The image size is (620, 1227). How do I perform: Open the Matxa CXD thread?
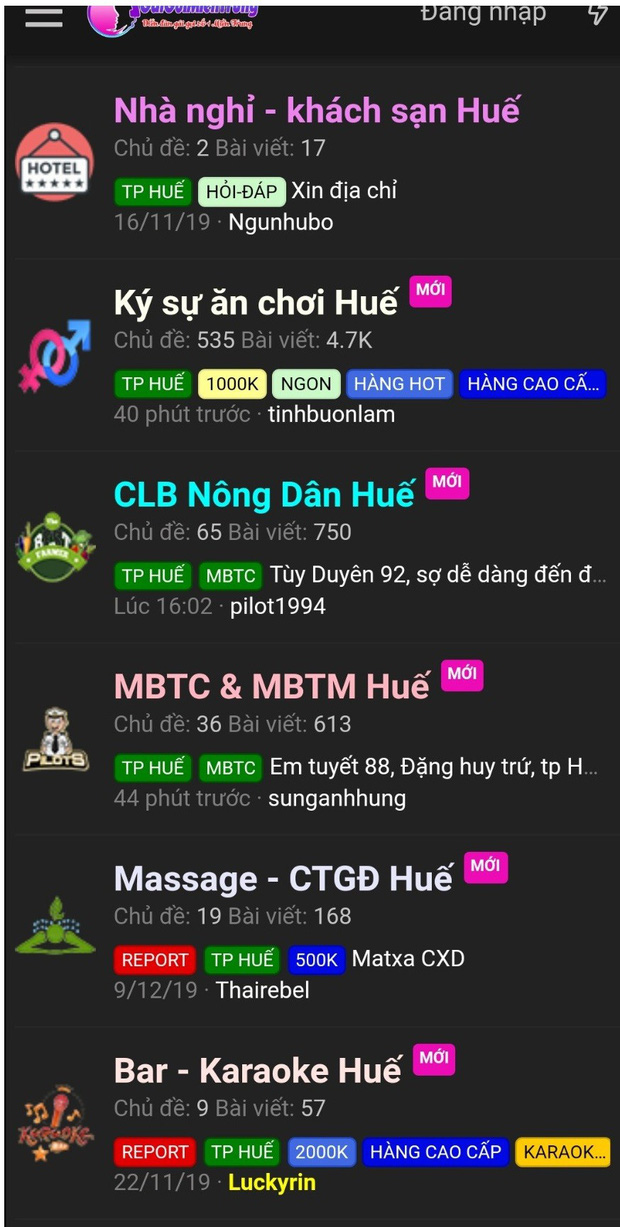[408, 959]
